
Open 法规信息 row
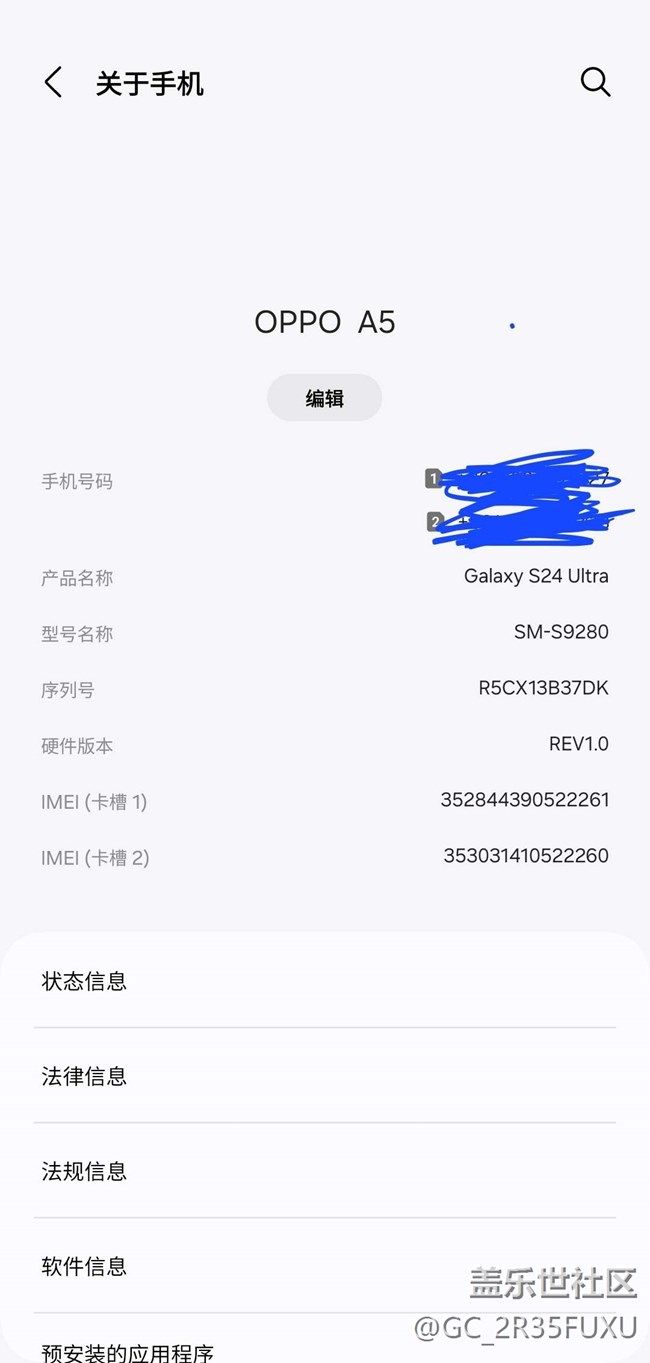click(x=325, y=1171)
